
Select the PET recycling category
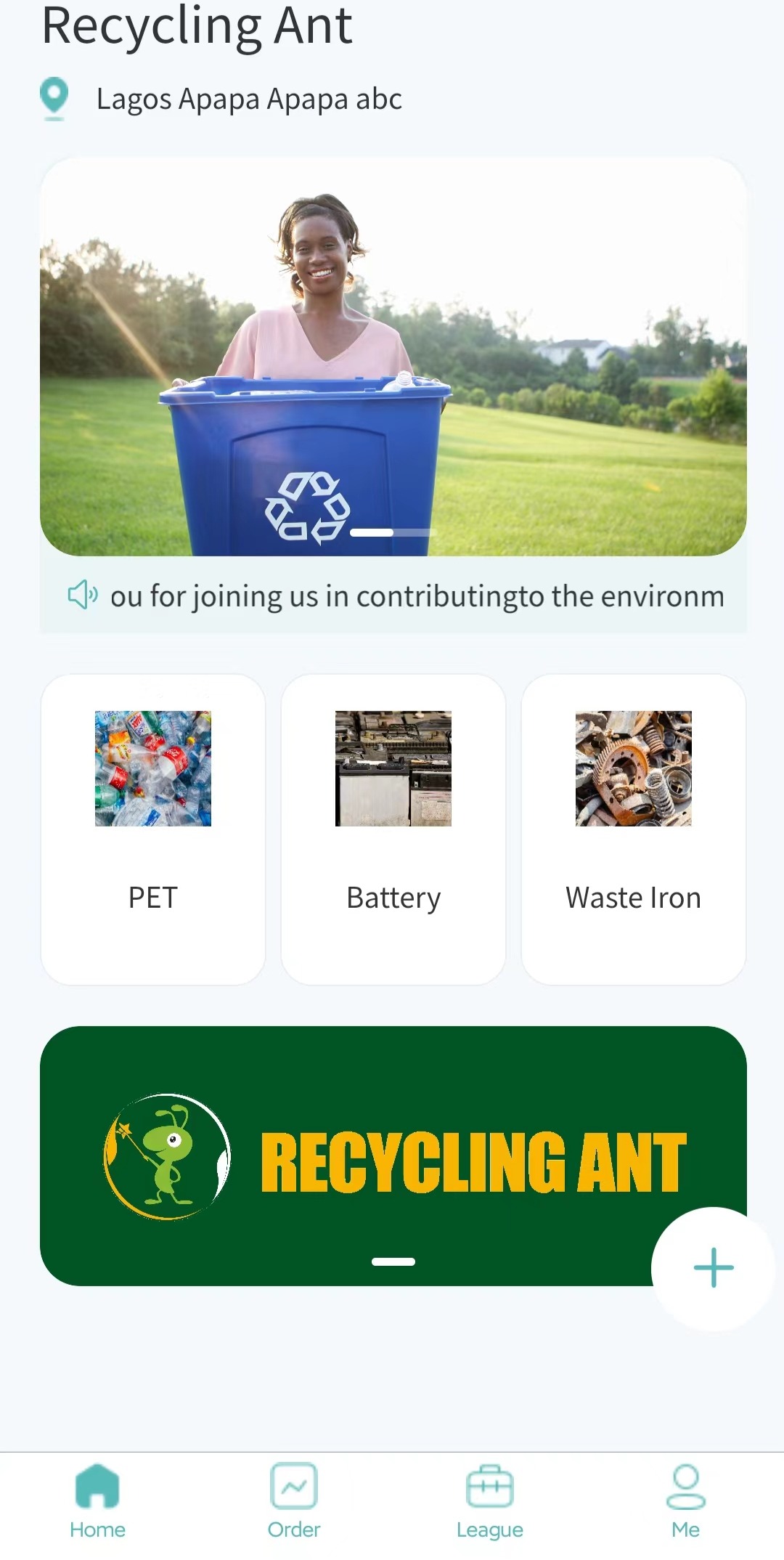153,829
